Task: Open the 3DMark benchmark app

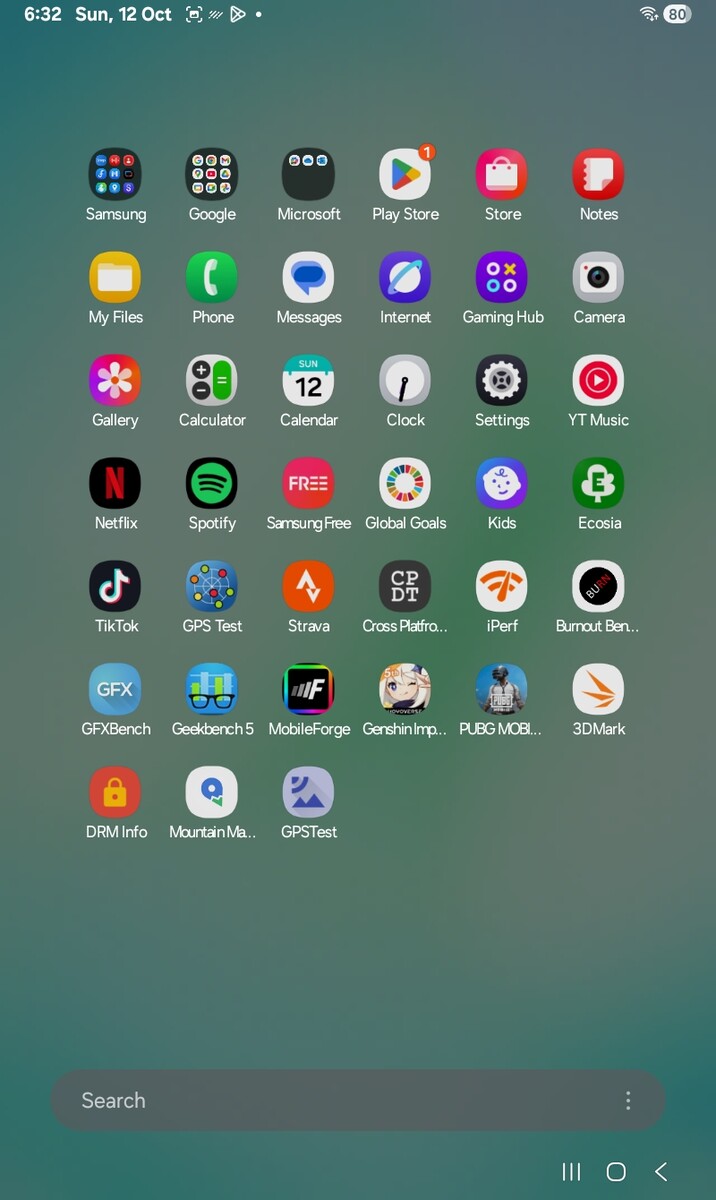Action: [x=598, y=690]
